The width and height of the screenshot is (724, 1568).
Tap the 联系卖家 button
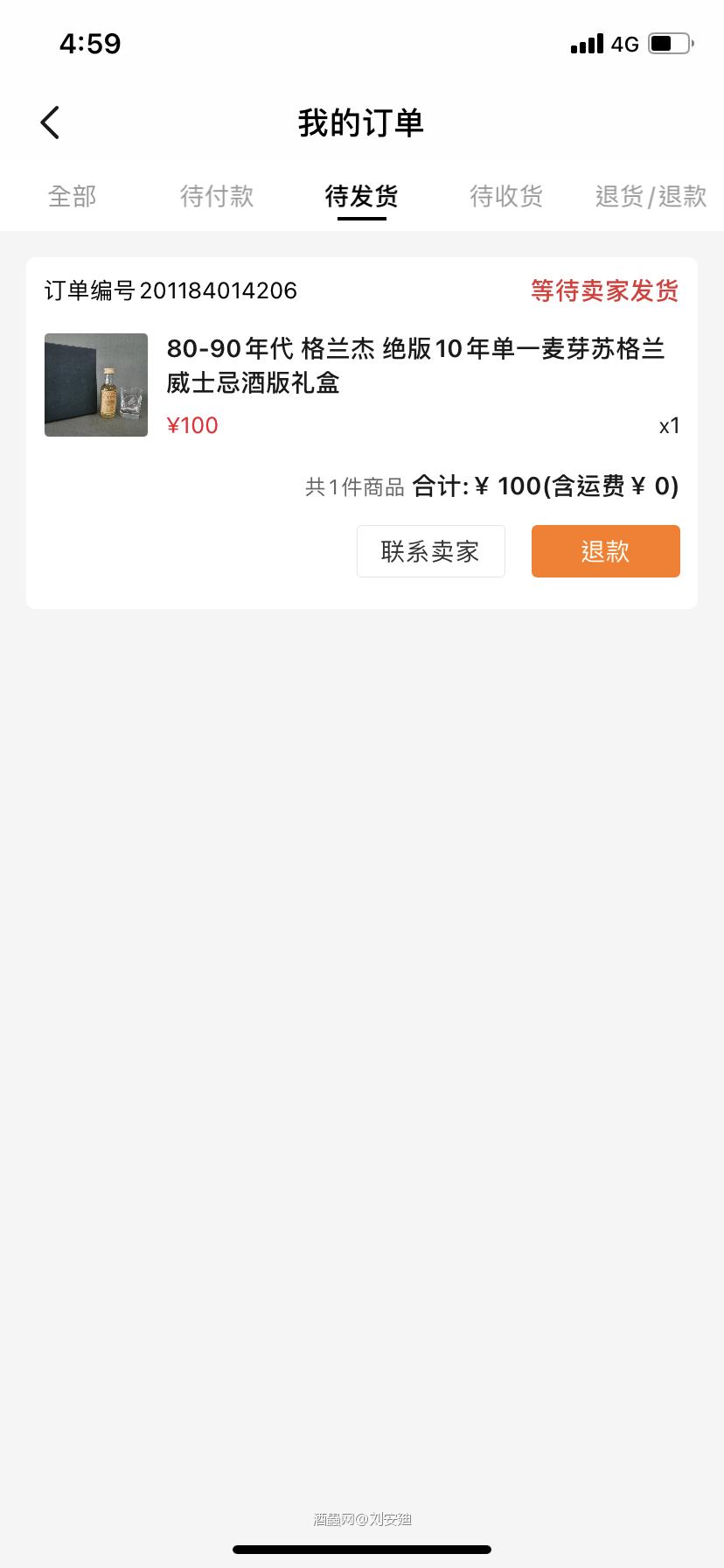430,551
